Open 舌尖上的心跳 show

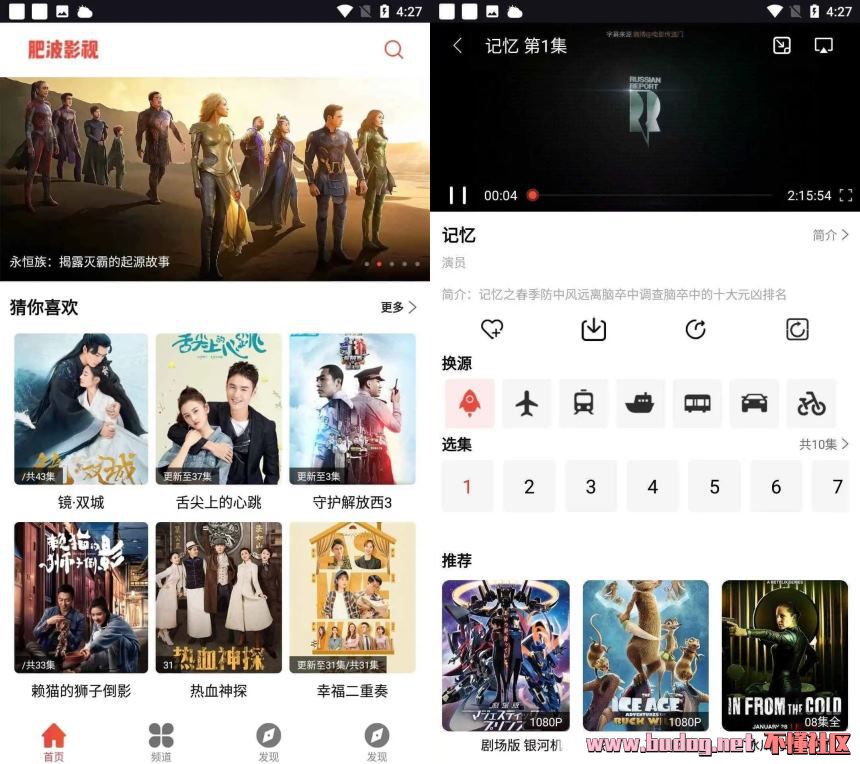click(218, 410)
